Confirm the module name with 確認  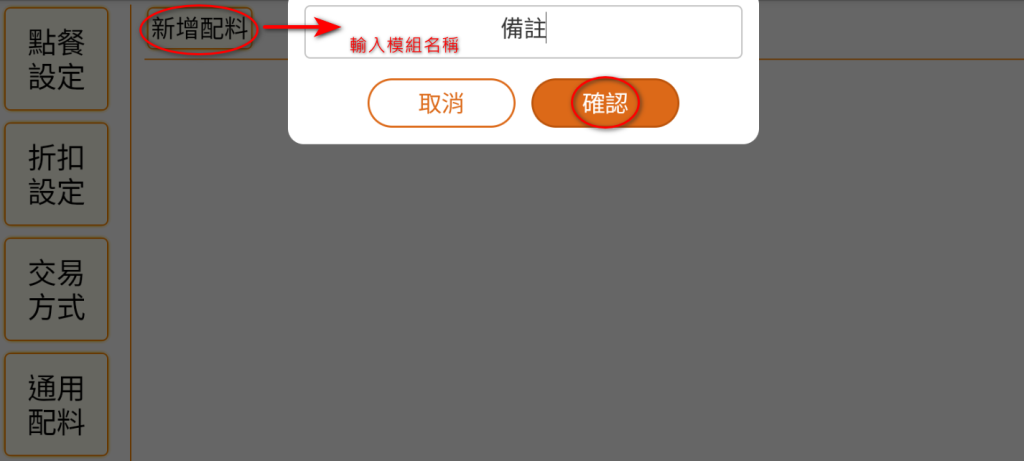tap(605, 103)
